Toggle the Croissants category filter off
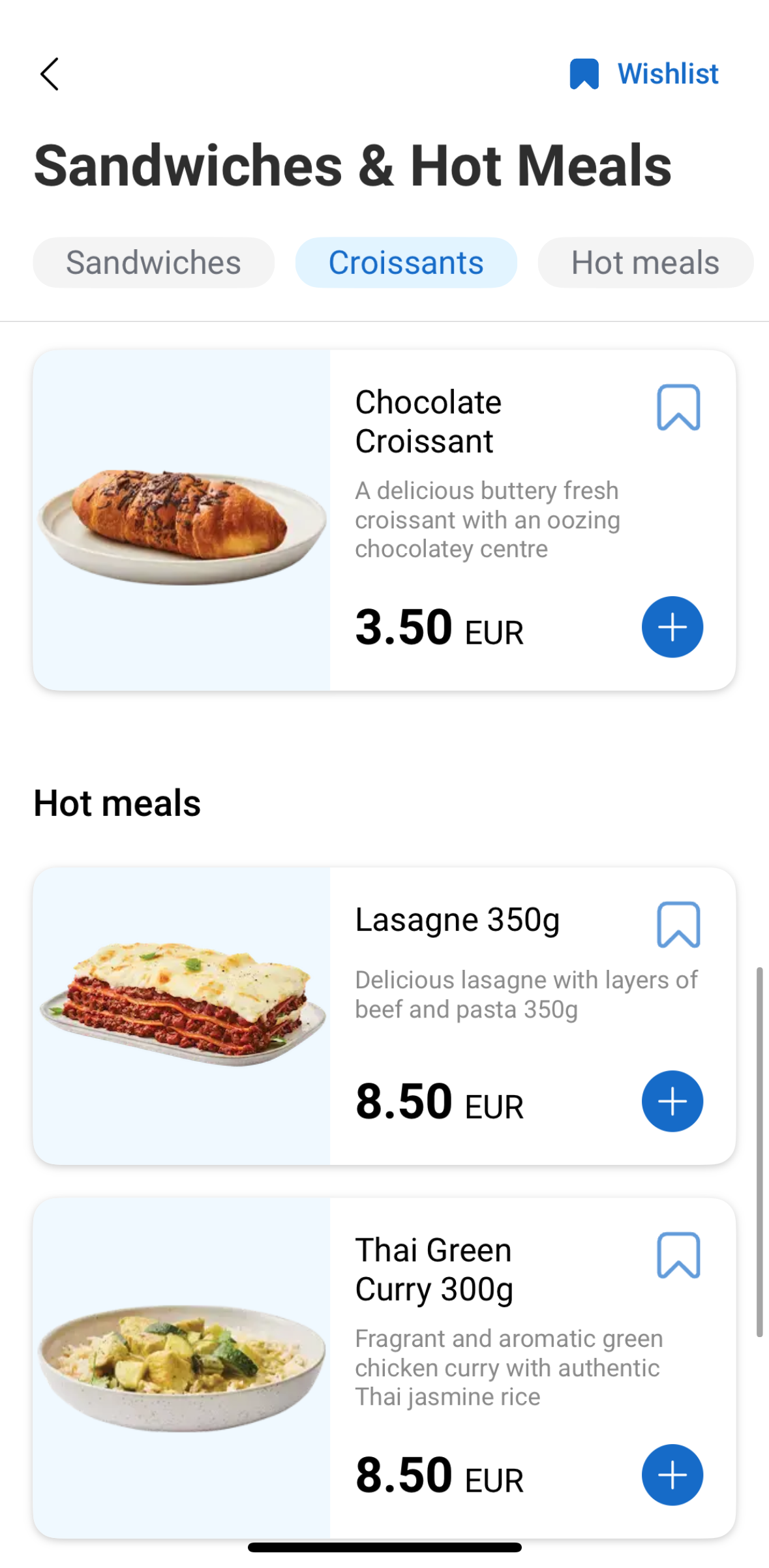Screen dimensions: 769x1568 click(x=406, y=262)
